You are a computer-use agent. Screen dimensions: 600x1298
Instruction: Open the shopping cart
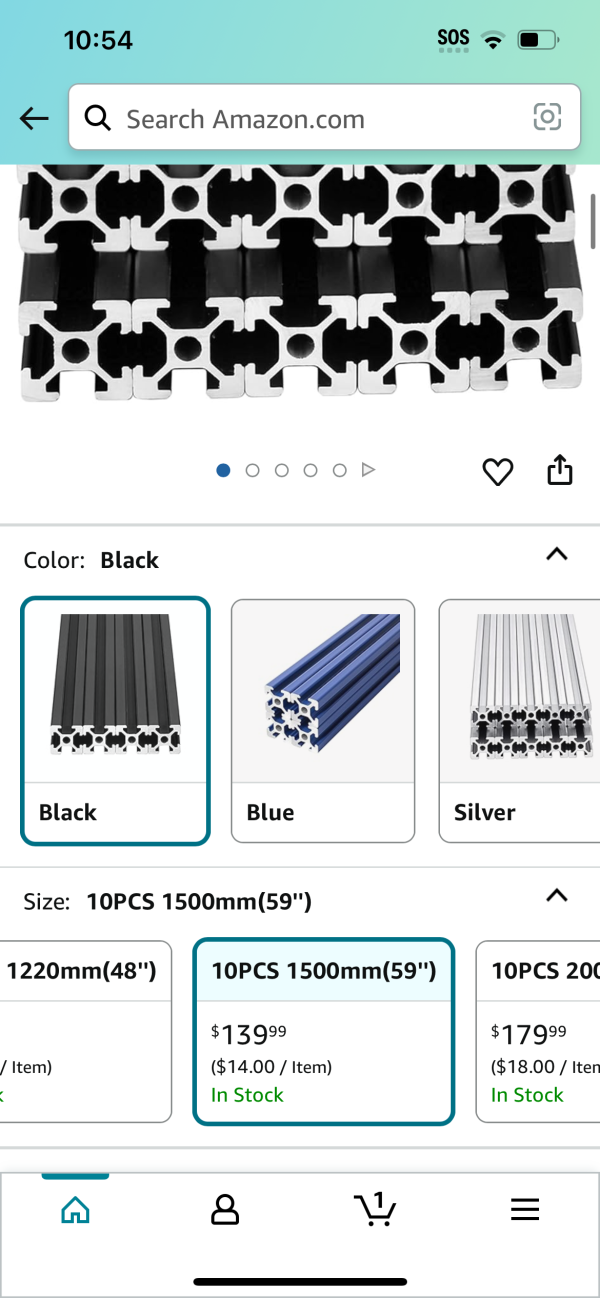[x=375, y=1208]
